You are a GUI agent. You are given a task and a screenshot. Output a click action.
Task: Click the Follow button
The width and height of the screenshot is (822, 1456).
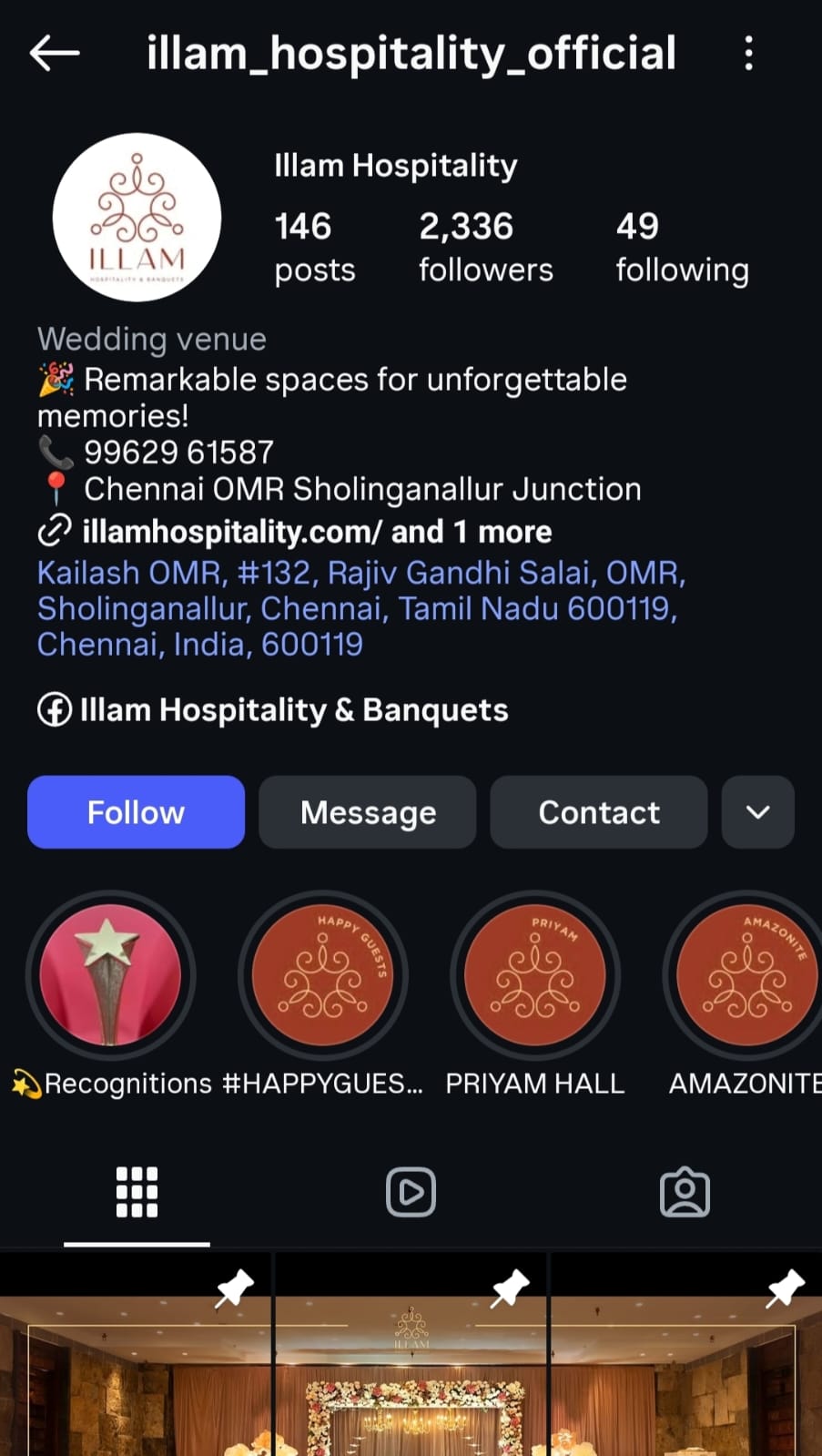[135, 811]
